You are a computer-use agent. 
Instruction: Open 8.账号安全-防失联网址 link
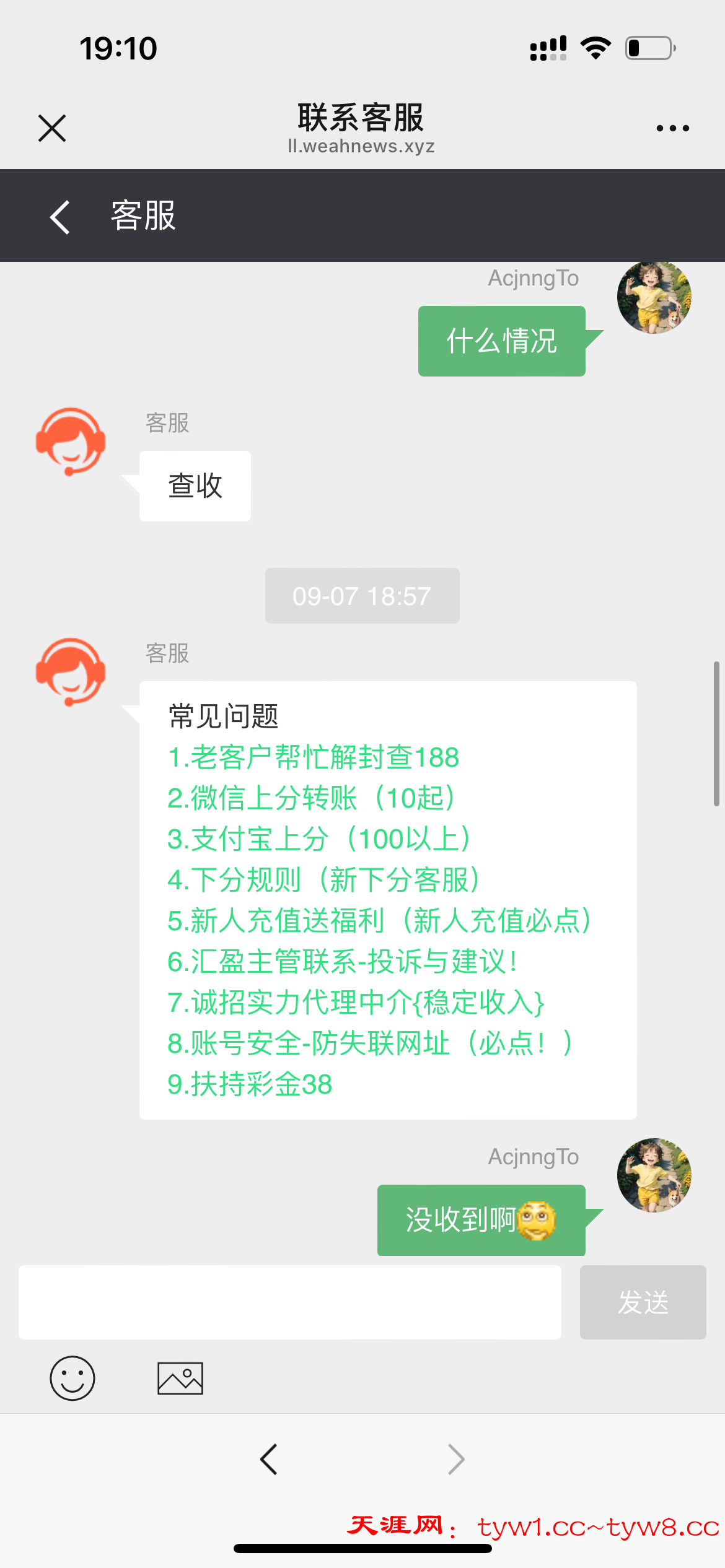coord(370,1043)
